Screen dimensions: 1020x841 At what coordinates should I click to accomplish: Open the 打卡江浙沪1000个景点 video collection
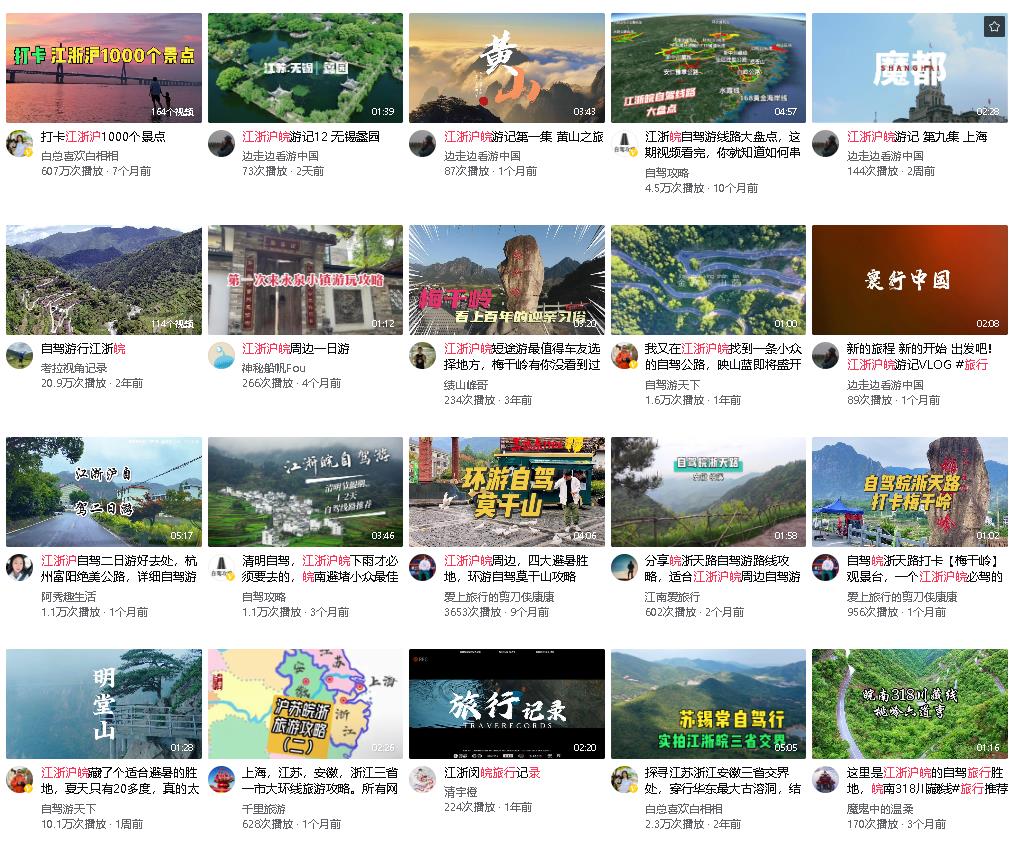point(104,68)
